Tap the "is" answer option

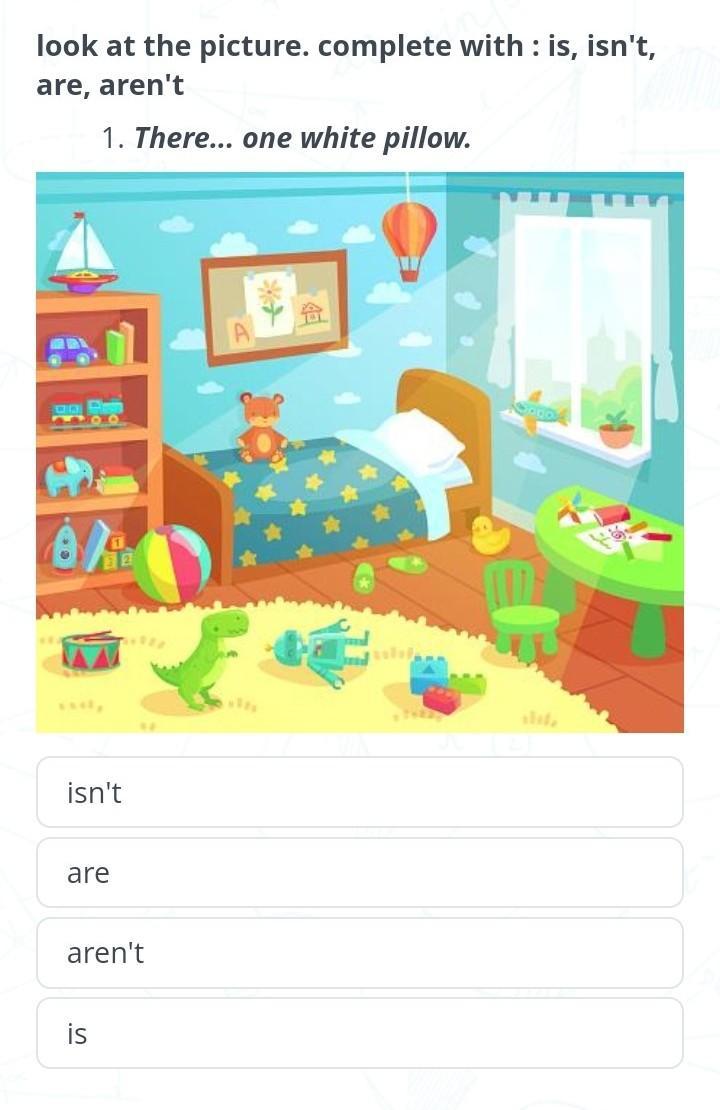point(360,1034)
